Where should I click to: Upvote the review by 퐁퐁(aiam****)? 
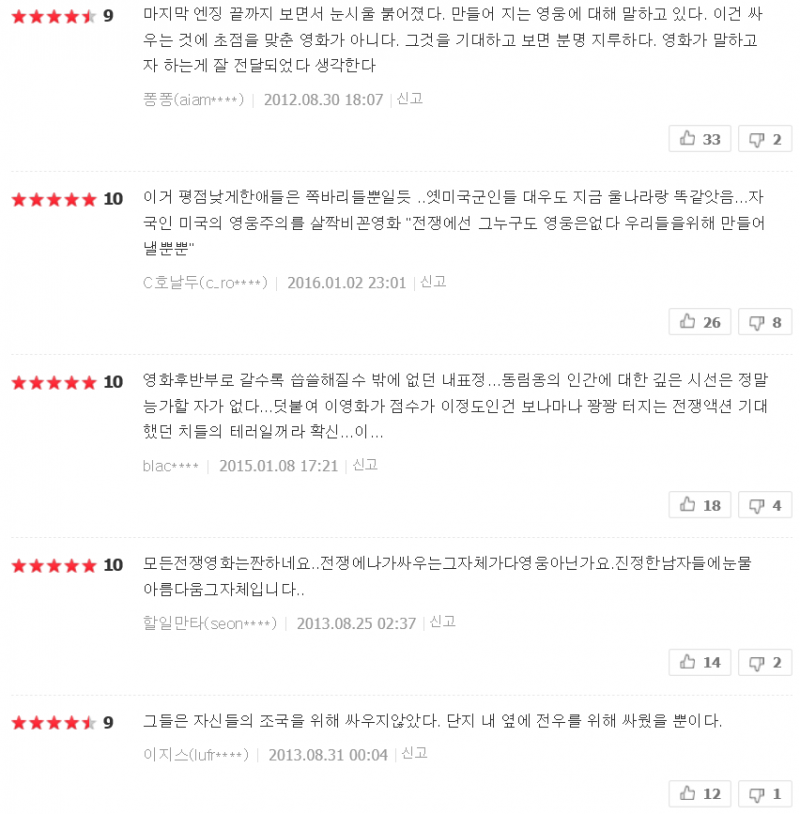[700, 139]
